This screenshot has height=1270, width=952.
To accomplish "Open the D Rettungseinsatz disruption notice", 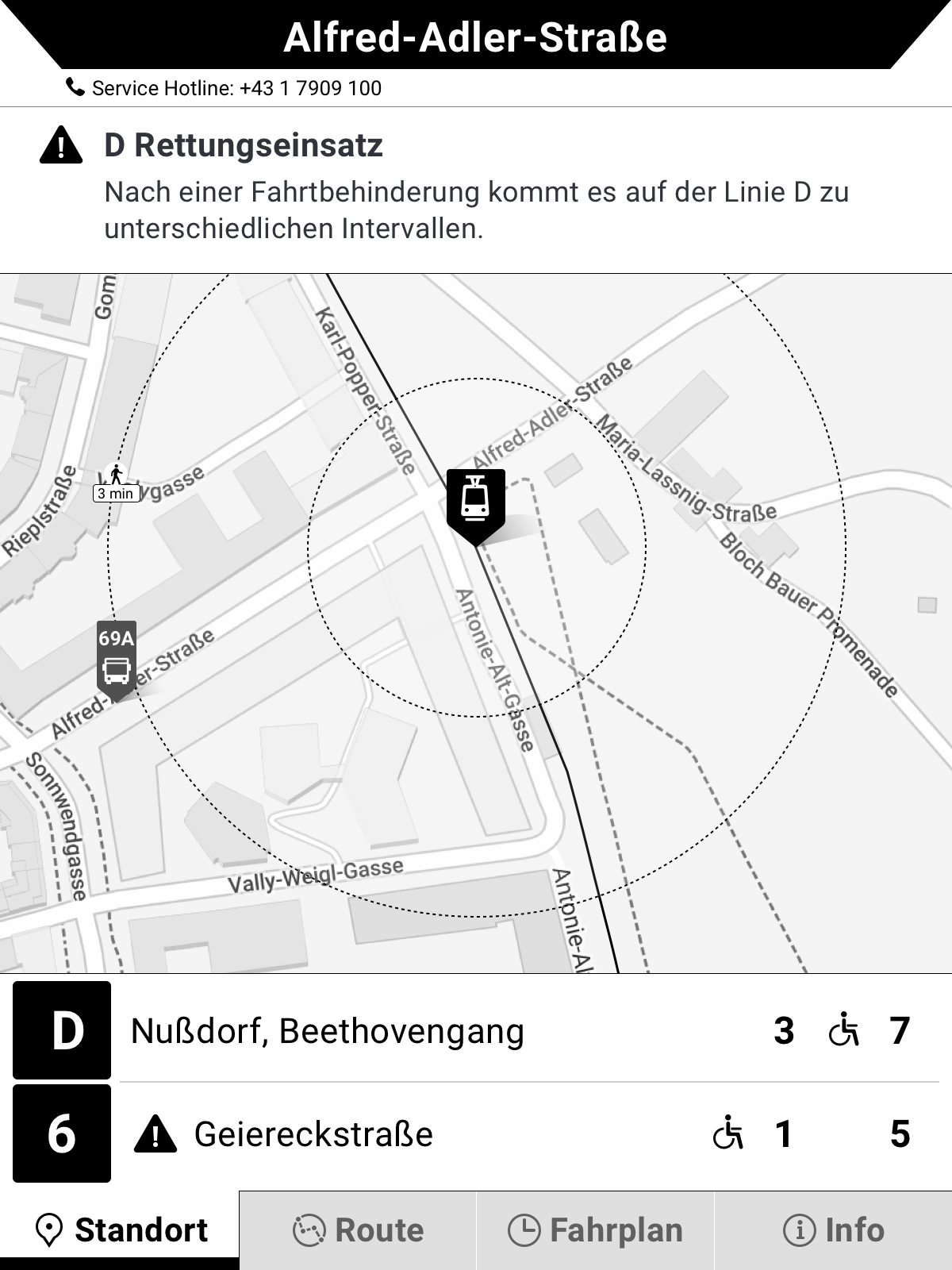I will point(476,187).
